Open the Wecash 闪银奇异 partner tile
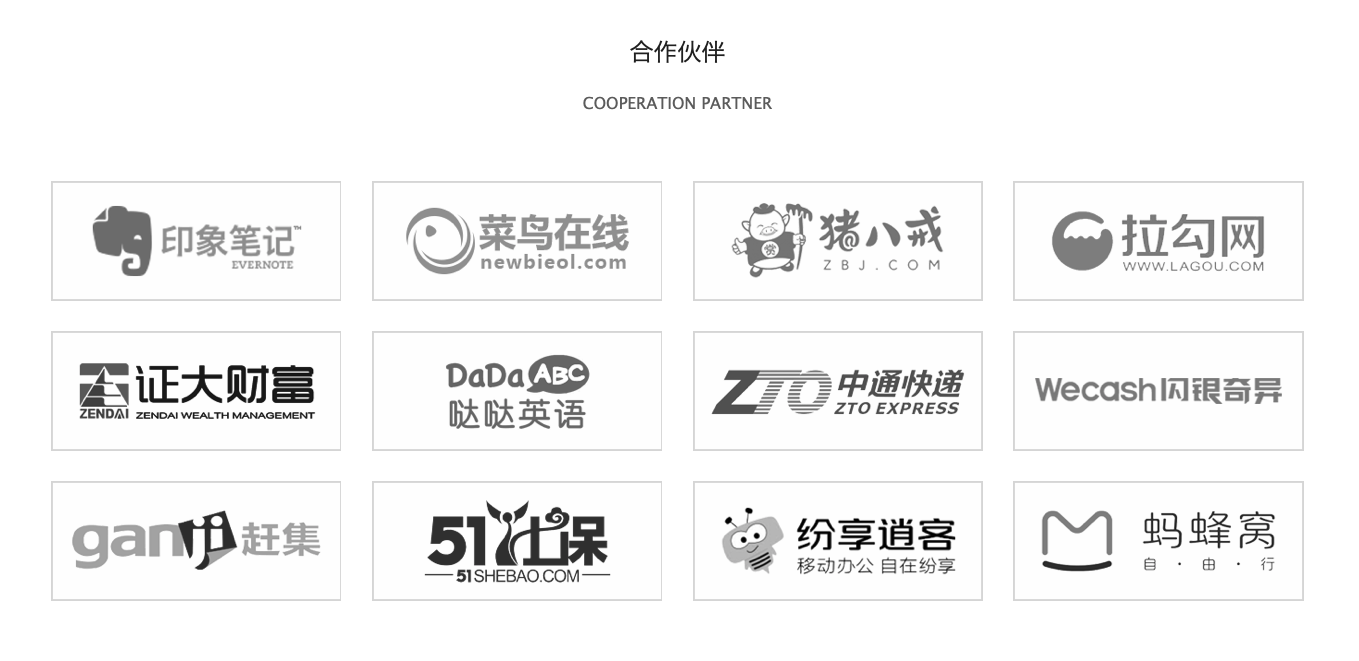Screen dimensions: 1359x661 click(x=1158, y=391)
